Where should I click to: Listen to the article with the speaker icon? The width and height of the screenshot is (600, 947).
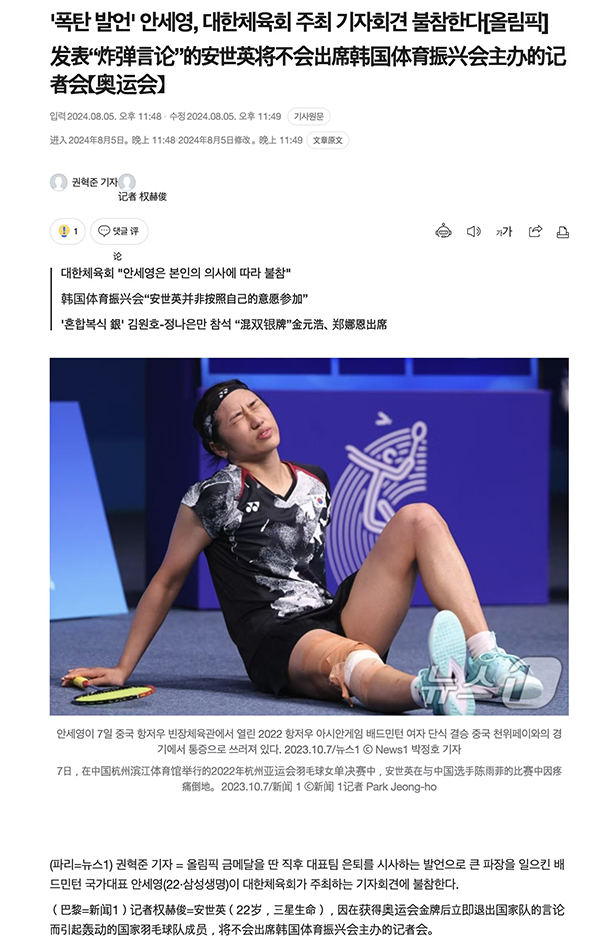coord(474,231)
